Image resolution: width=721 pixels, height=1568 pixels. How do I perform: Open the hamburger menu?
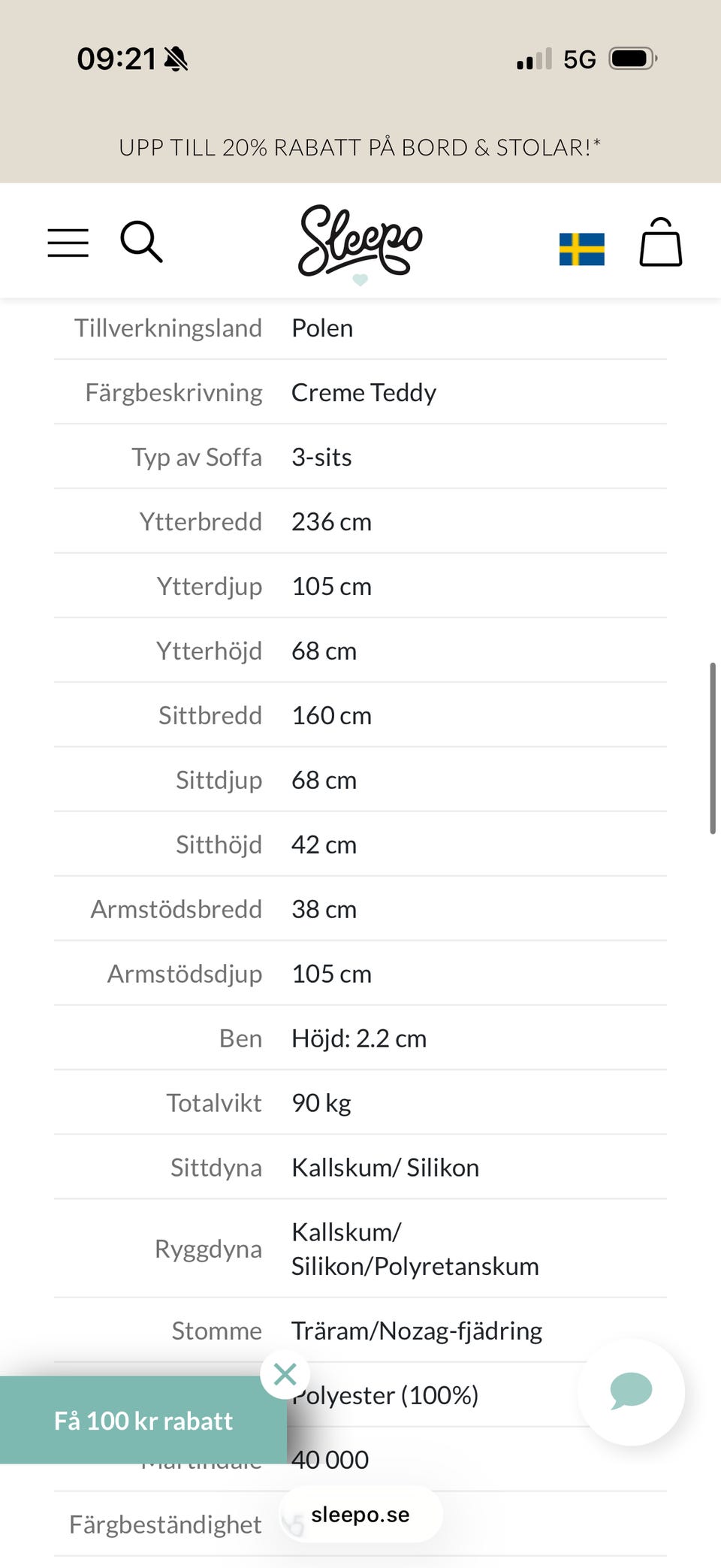[x=68, y=243]
